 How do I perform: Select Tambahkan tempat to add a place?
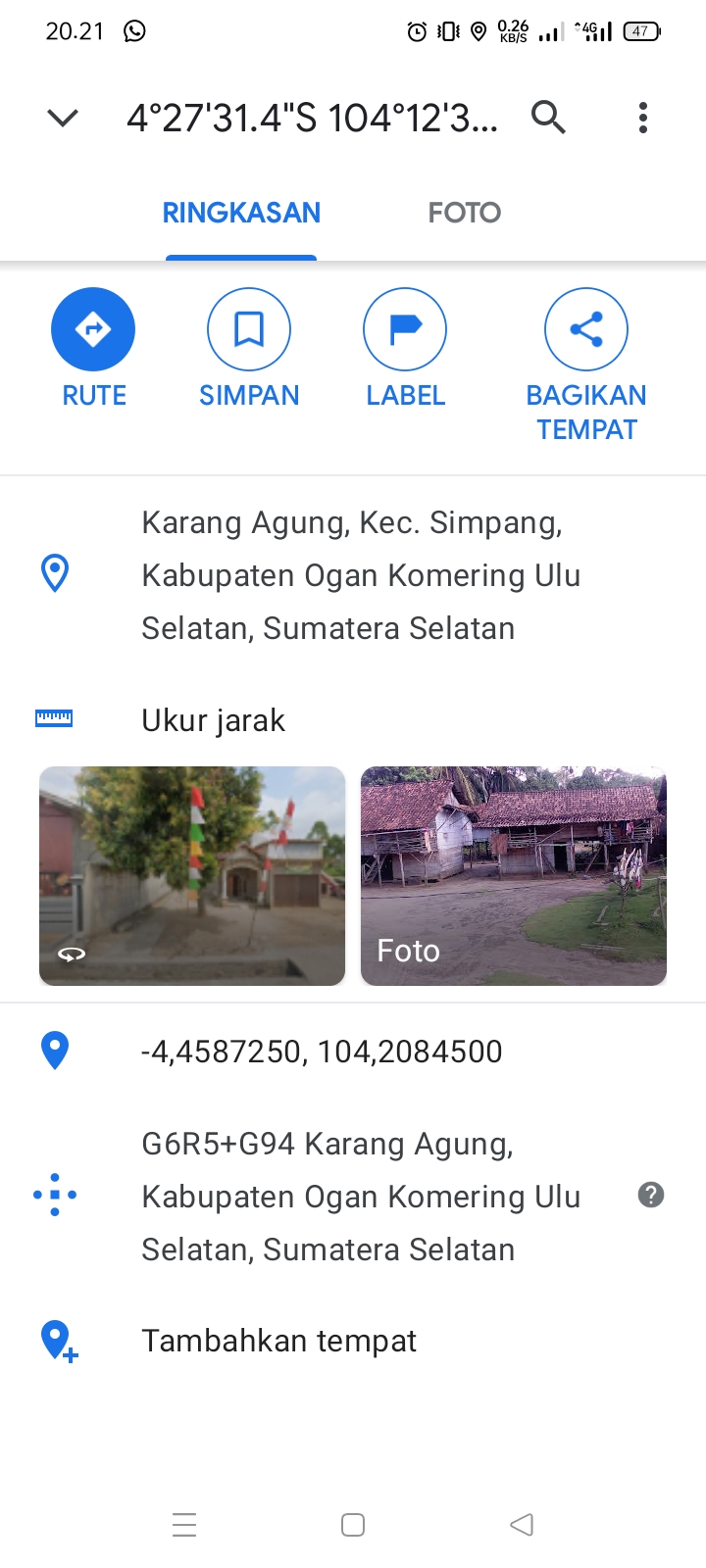tap(278, 1341)
